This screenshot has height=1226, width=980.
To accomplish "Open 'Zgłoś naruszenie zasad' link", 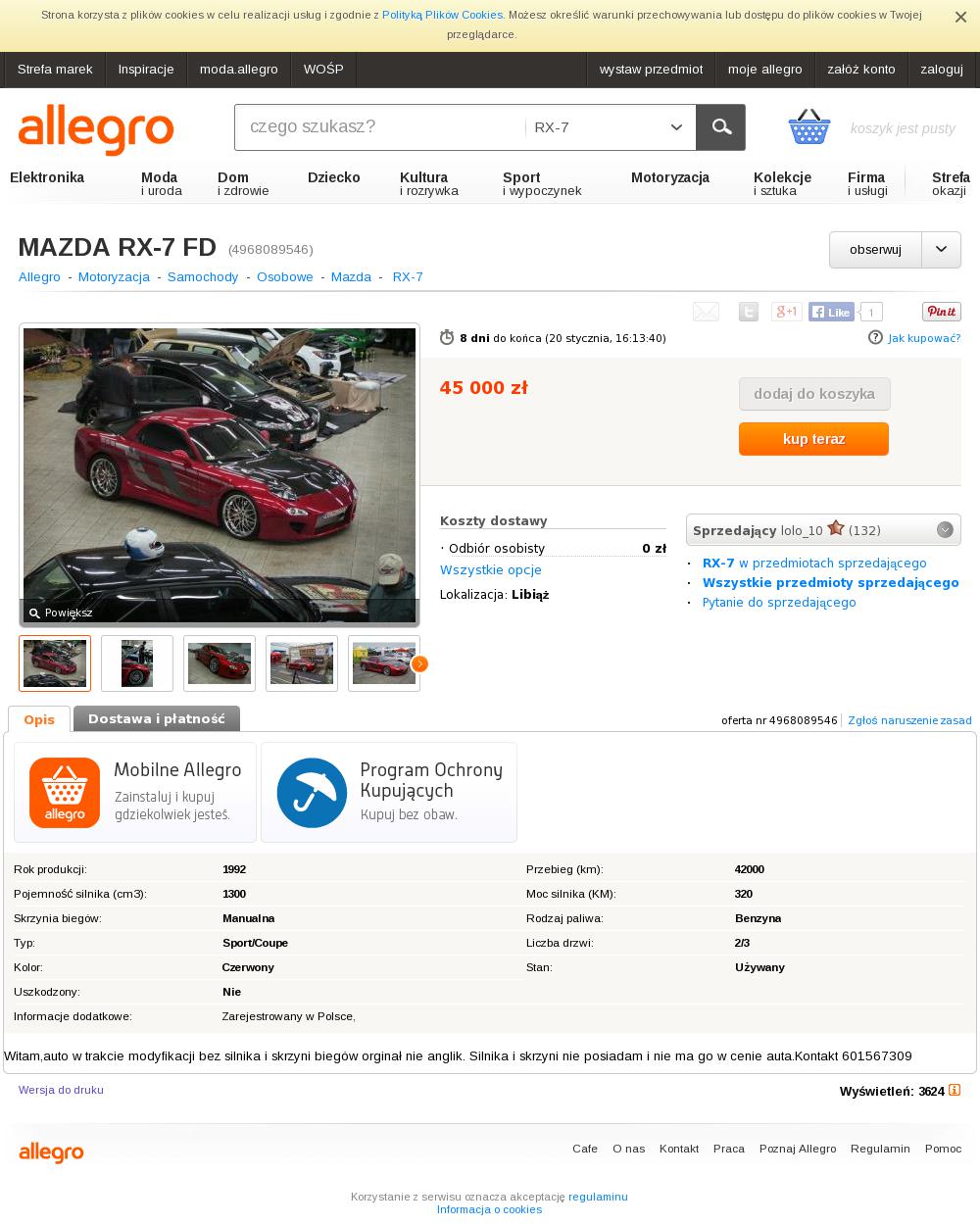I will click(x=909, y=720).
